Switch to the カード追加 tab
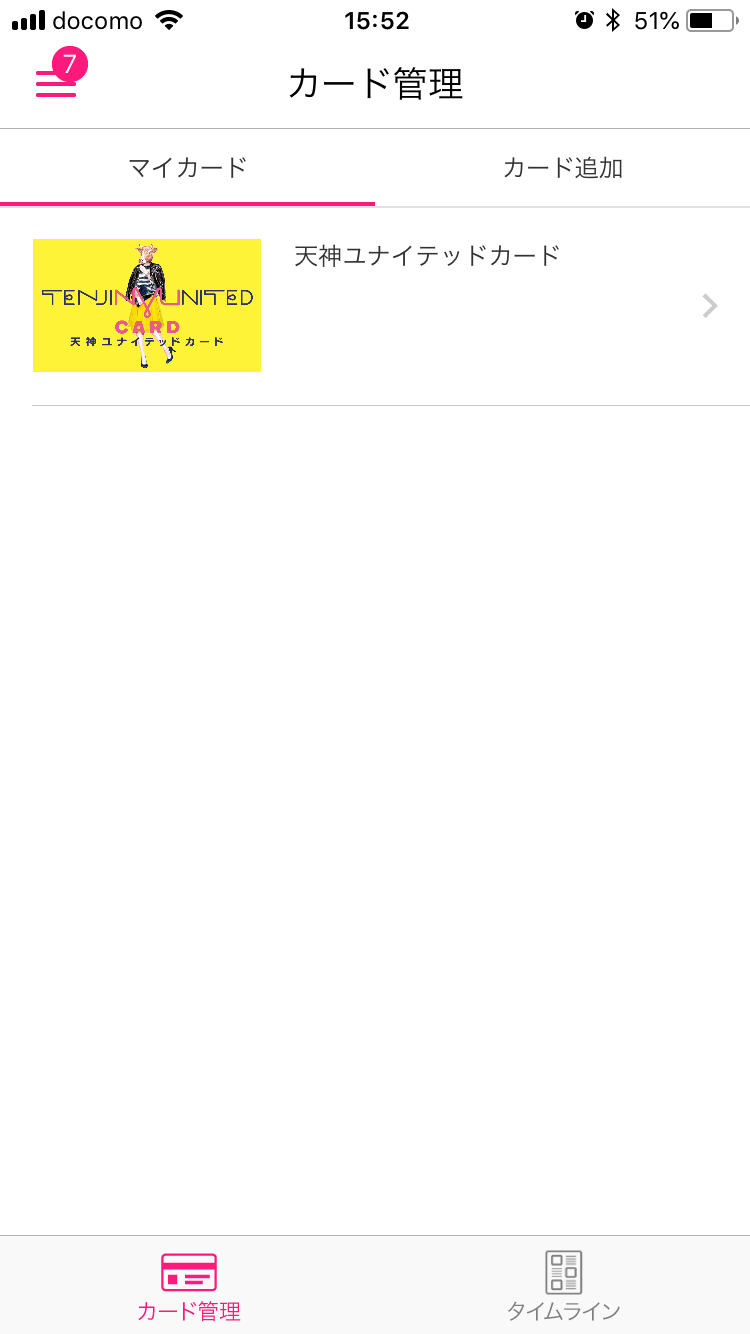Screen dimensions: 750x1334 coord(563,168)
